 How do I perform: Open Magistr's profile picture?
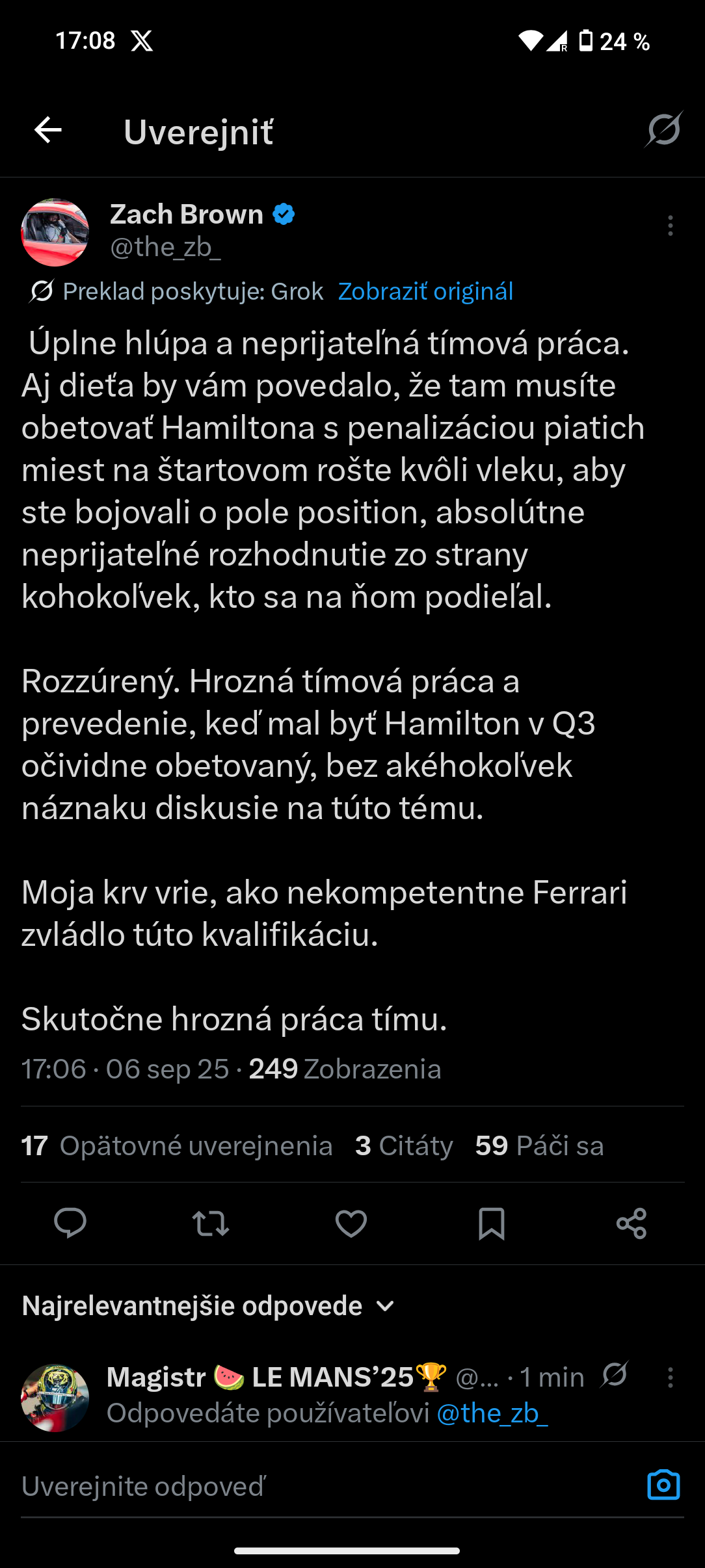point(55,1397)
